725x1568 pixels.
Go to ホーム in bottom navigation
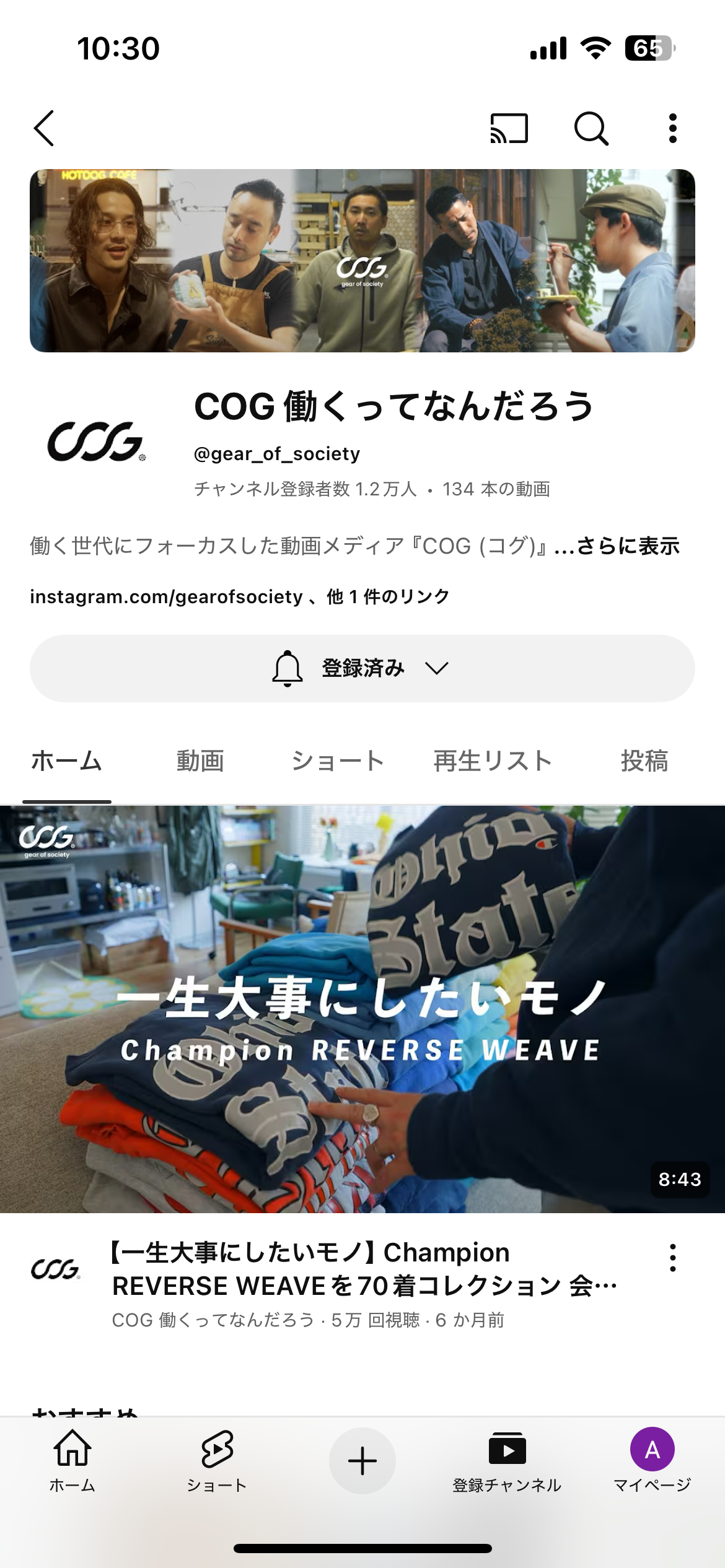coord(72,1461)
